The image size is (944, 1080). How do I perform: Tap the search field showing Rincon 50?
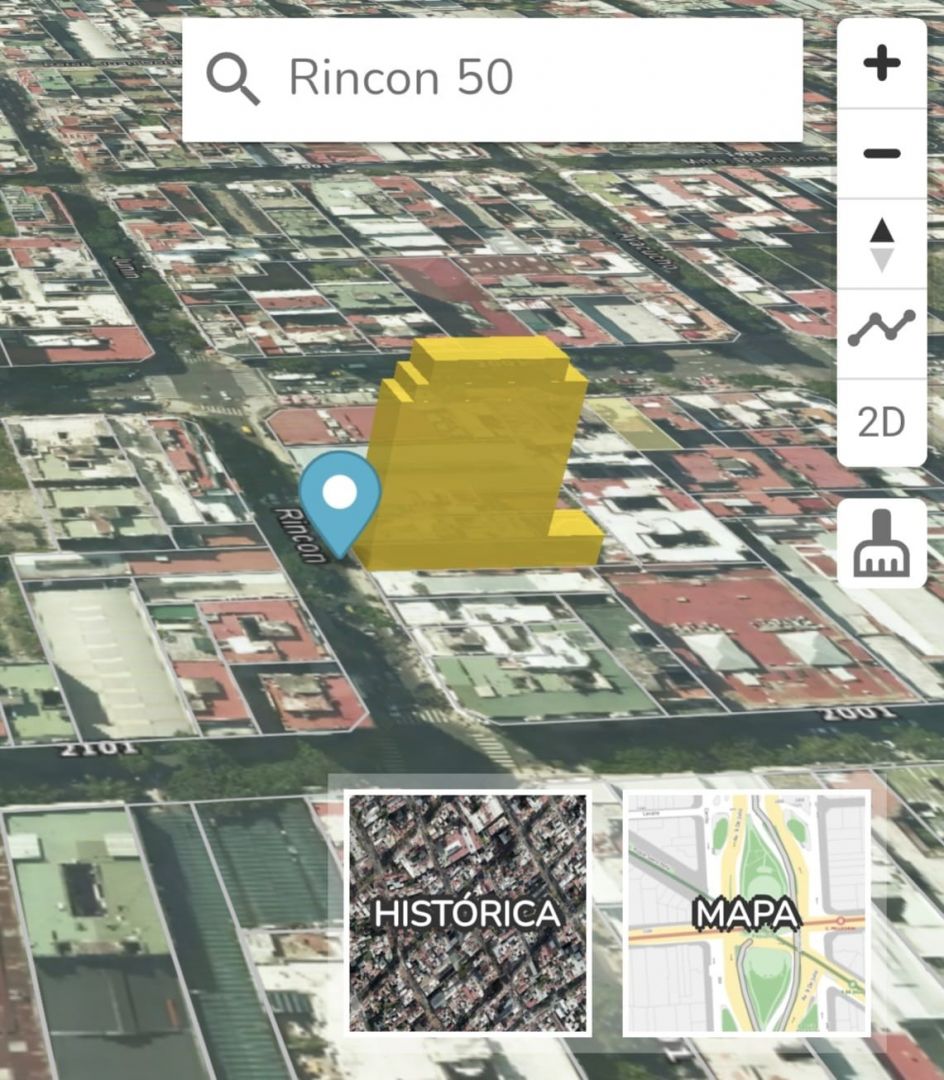click(520, 78)
